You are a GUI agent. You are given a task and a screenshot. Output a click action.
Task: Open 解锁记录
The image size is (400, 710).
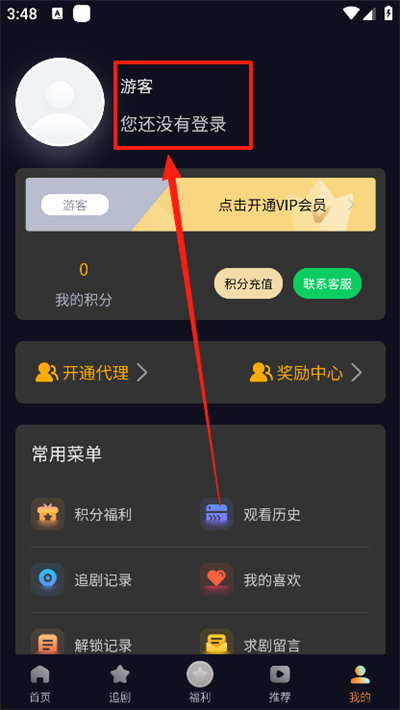(82, 643)
